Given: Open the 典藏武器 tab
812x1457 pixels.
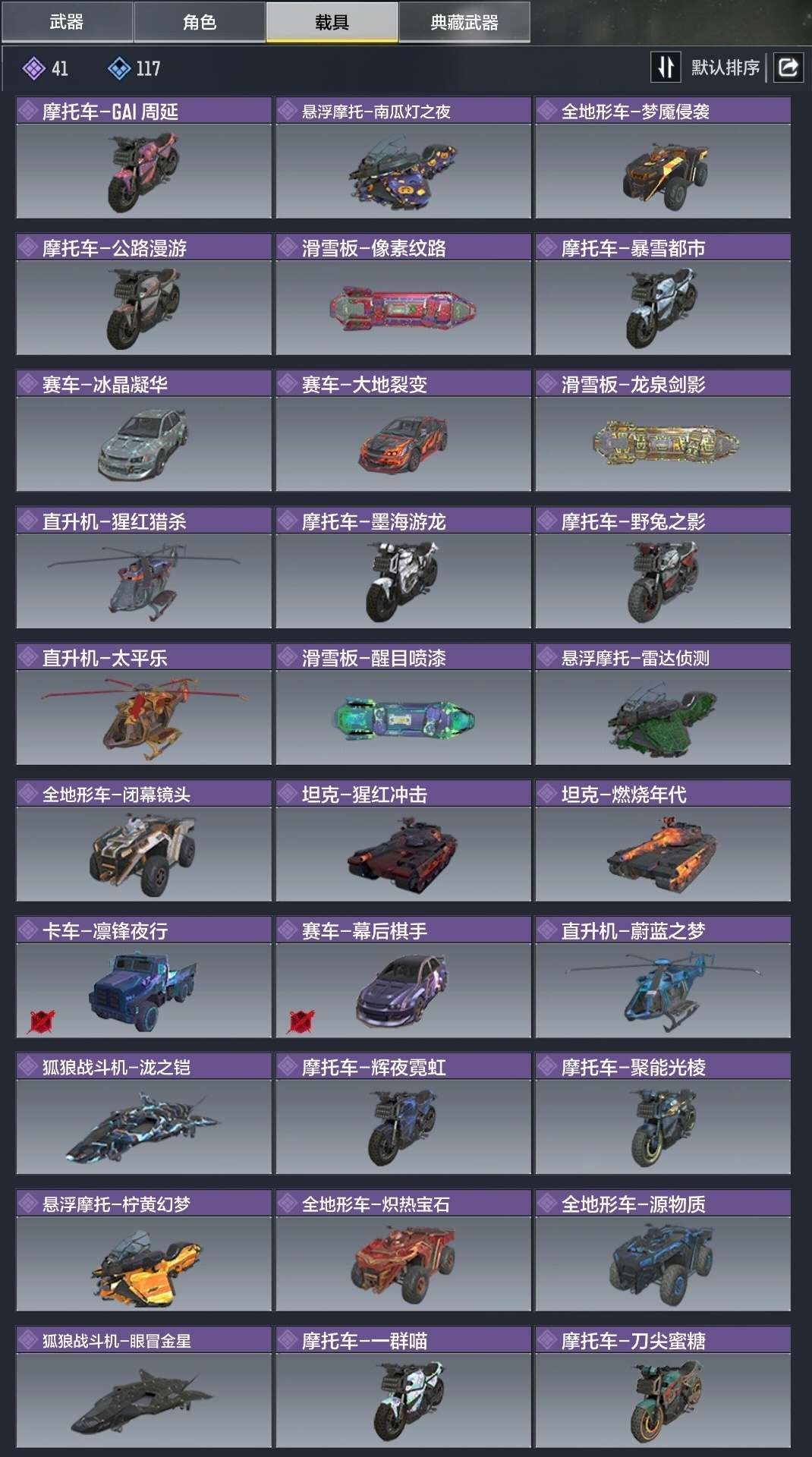Looking at the screenshot, I should point(464,22).
